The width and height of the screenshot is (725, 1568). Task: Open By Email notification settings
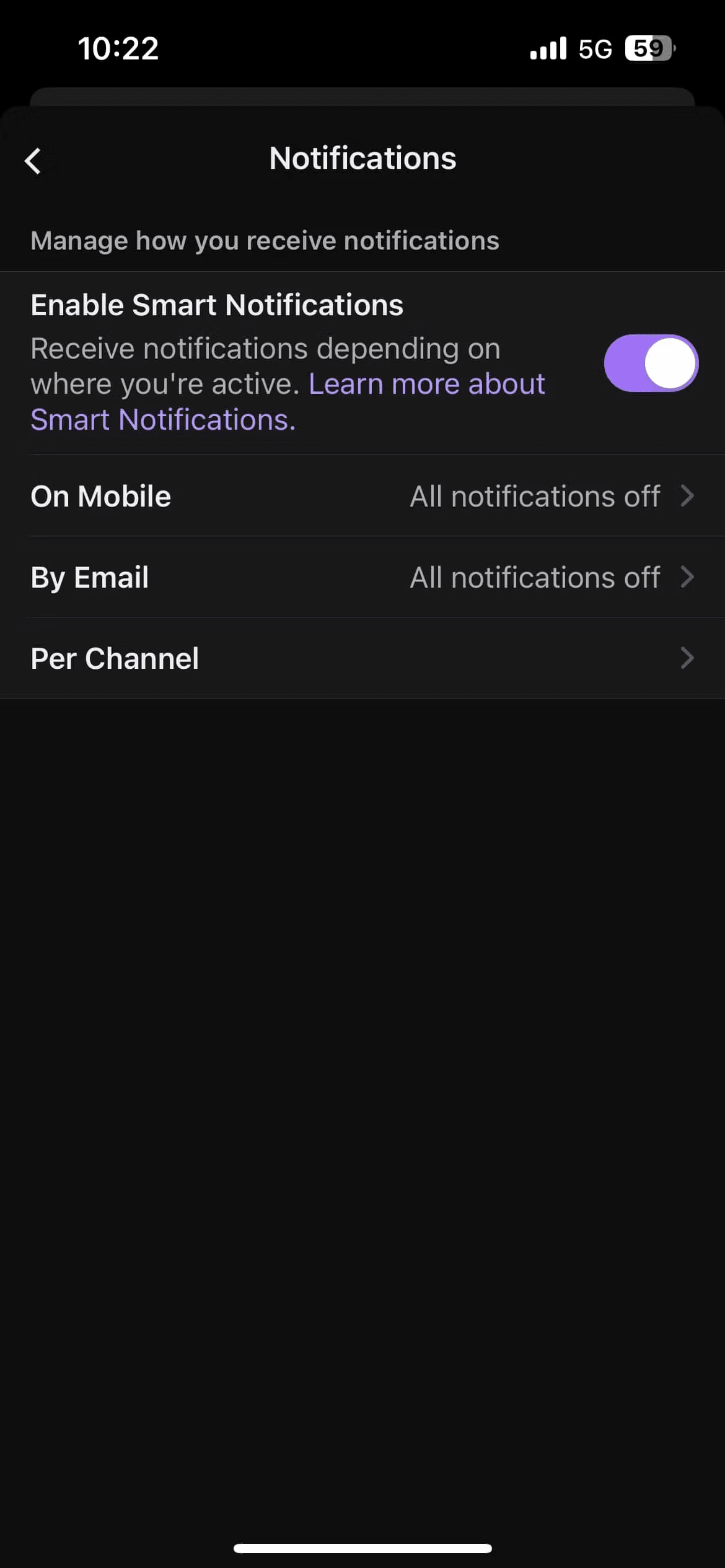click(362, 577)
